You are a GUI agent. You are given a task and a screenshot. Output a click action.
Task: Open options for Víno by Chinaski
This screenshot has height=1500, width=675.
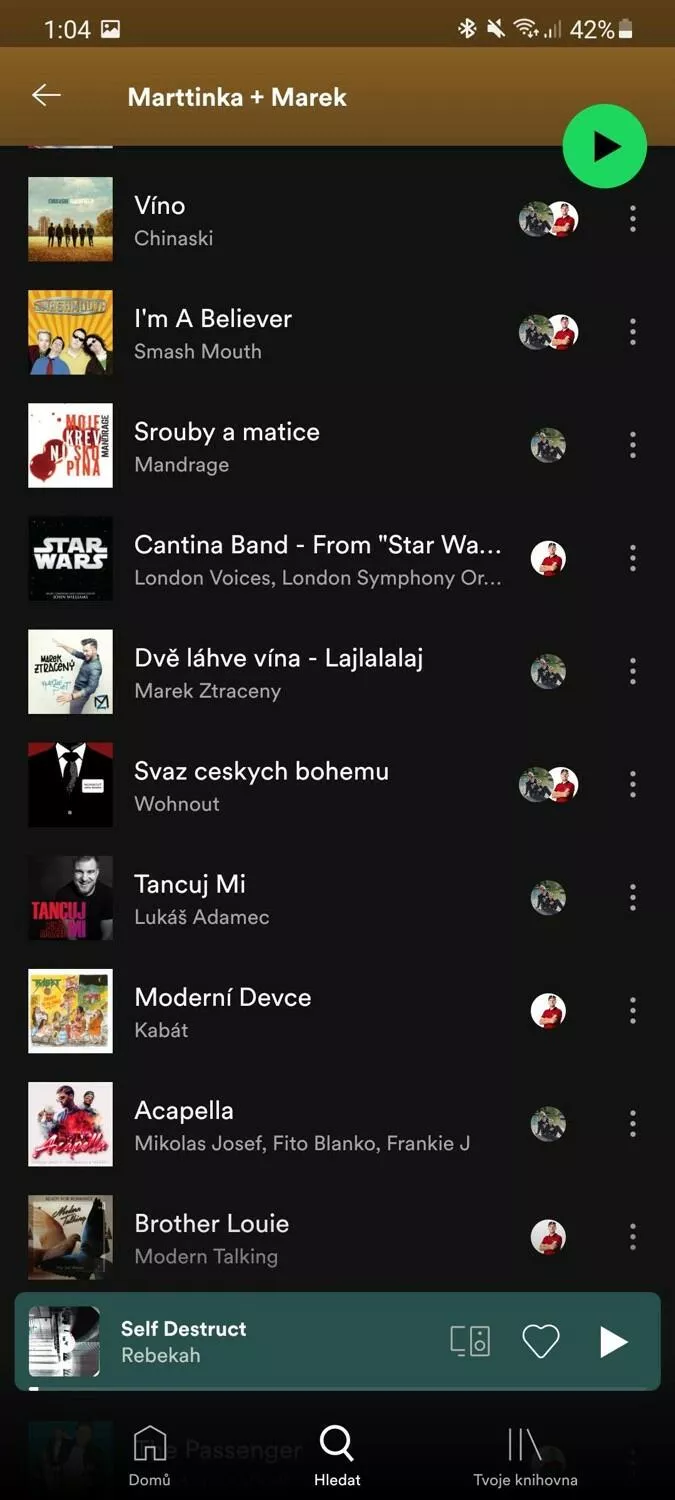click(x=632, y=219)
